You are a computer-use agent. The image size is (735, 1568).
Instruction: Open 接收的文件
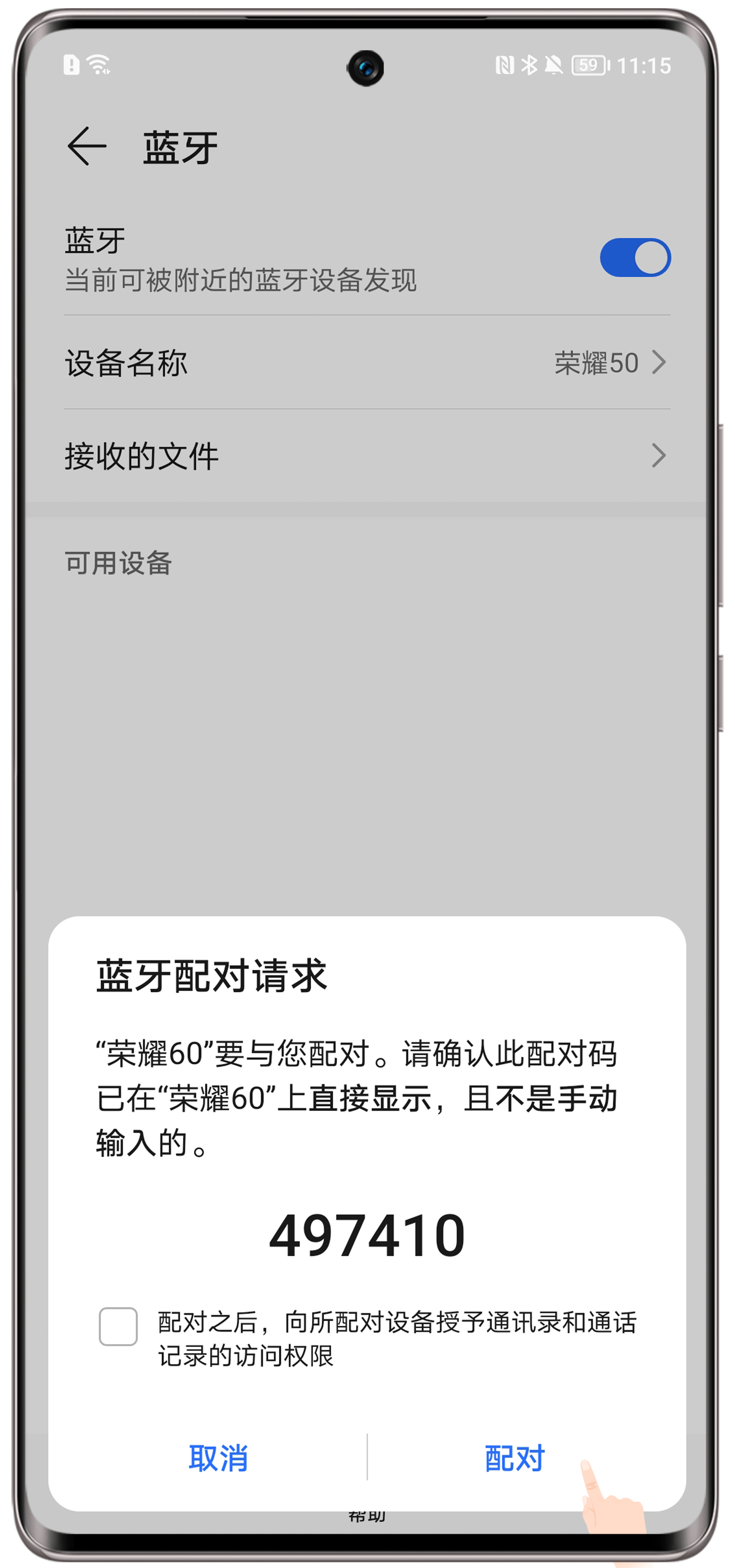[x=367, y=456]
